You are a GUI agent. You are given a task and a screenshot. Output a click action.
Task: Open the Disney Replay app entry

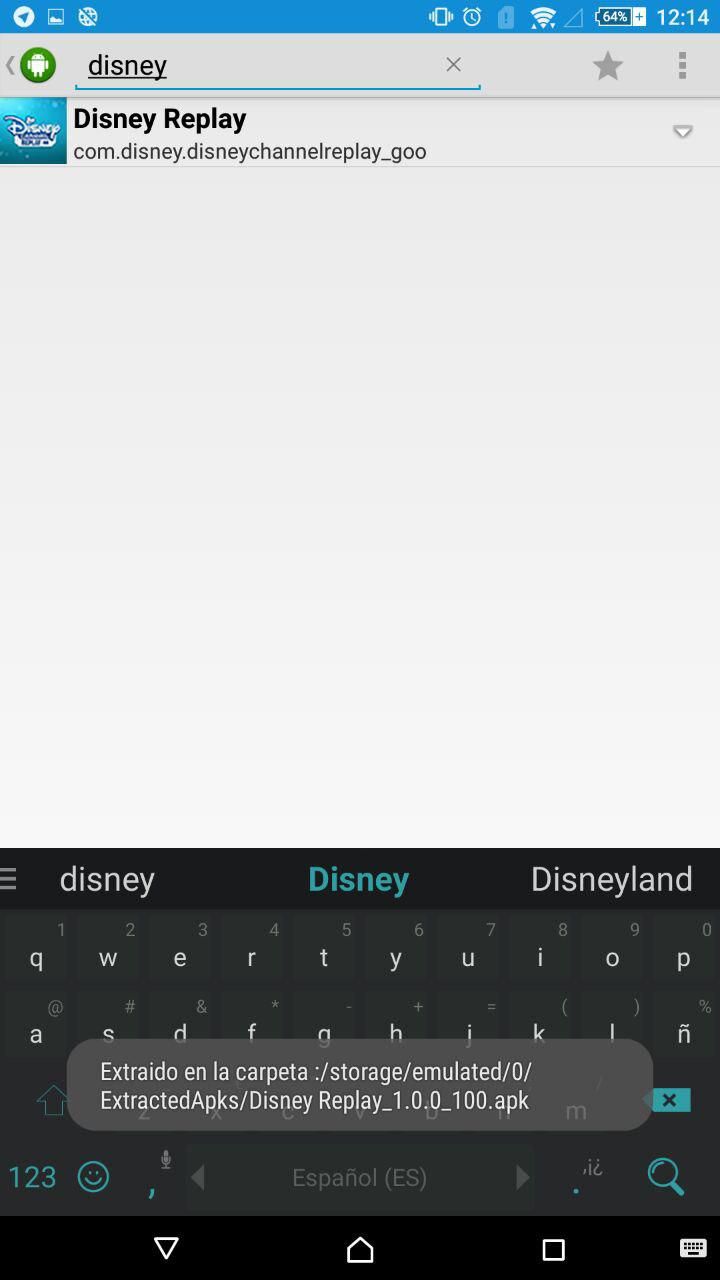coord(300,132)
